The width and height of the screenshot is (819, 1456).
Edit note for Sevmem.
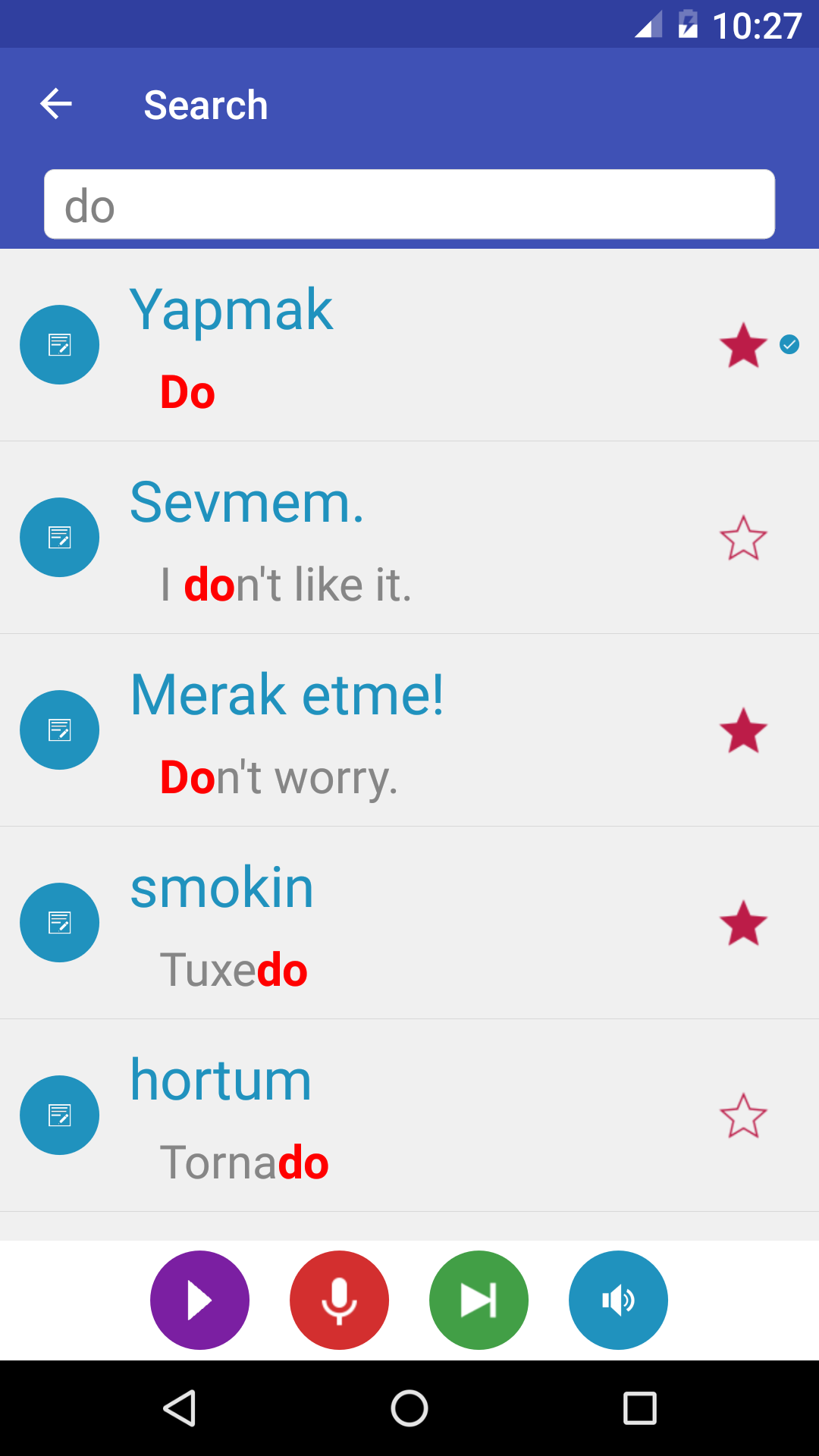(59, 538)
